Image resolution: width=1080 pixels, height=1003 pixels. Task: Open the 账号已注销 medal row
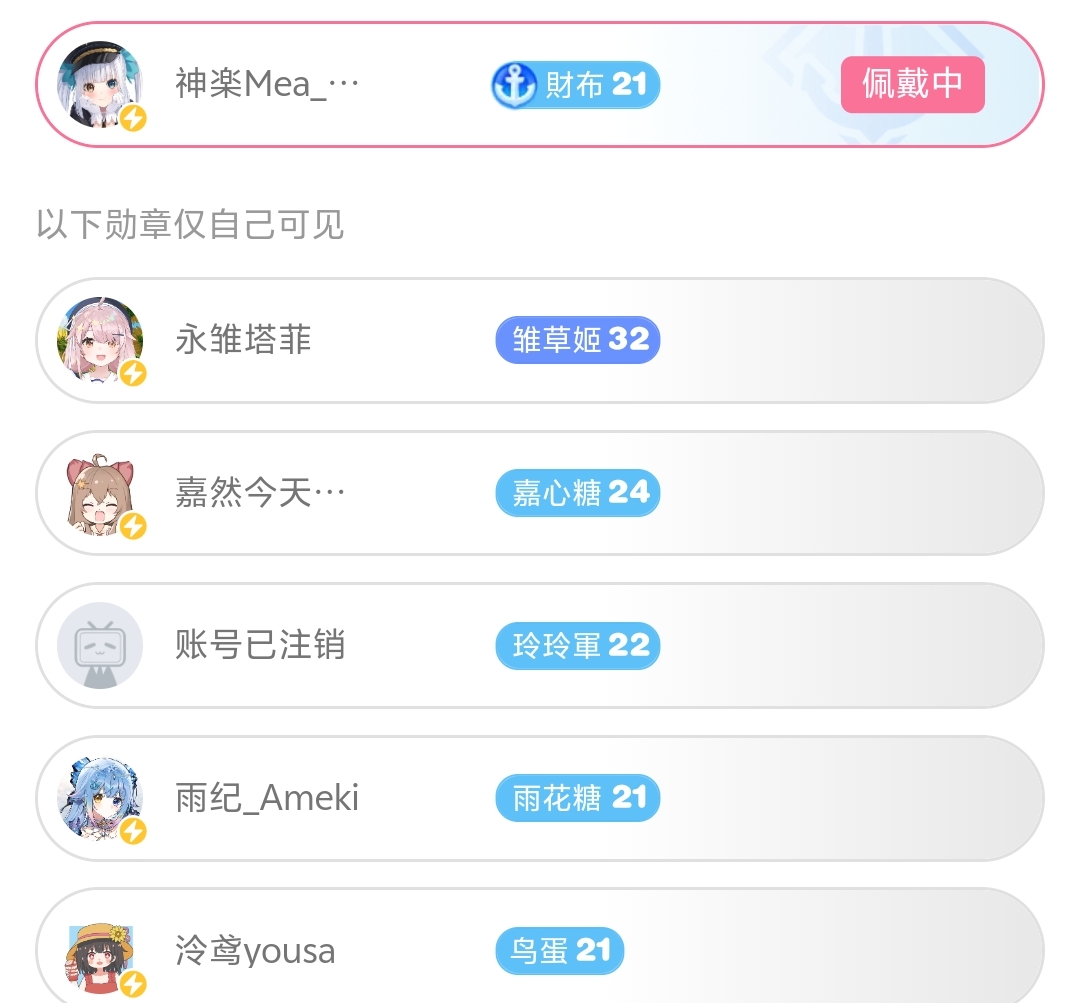(539, 646)
